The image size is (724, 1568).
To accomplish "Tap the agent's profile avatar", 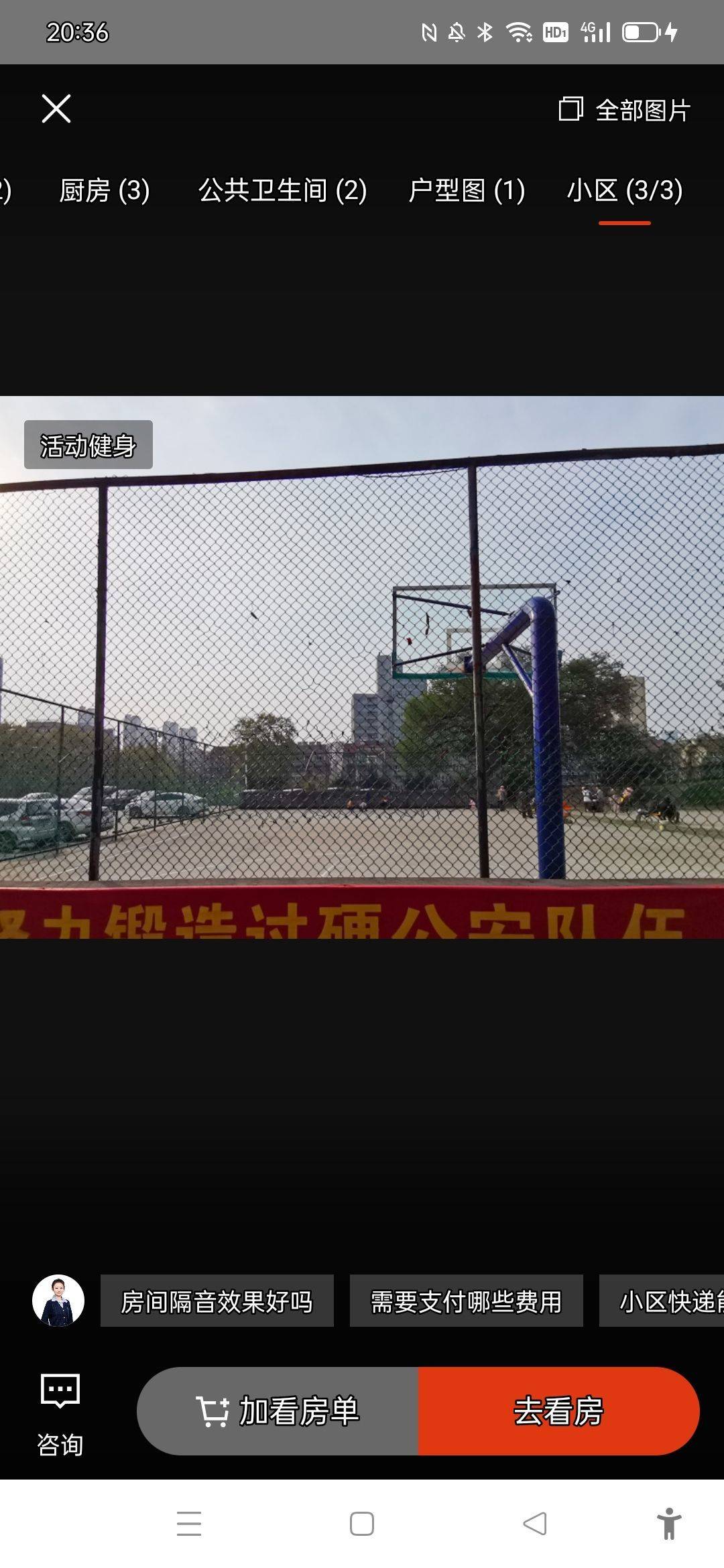I will tap(58, 1301).
